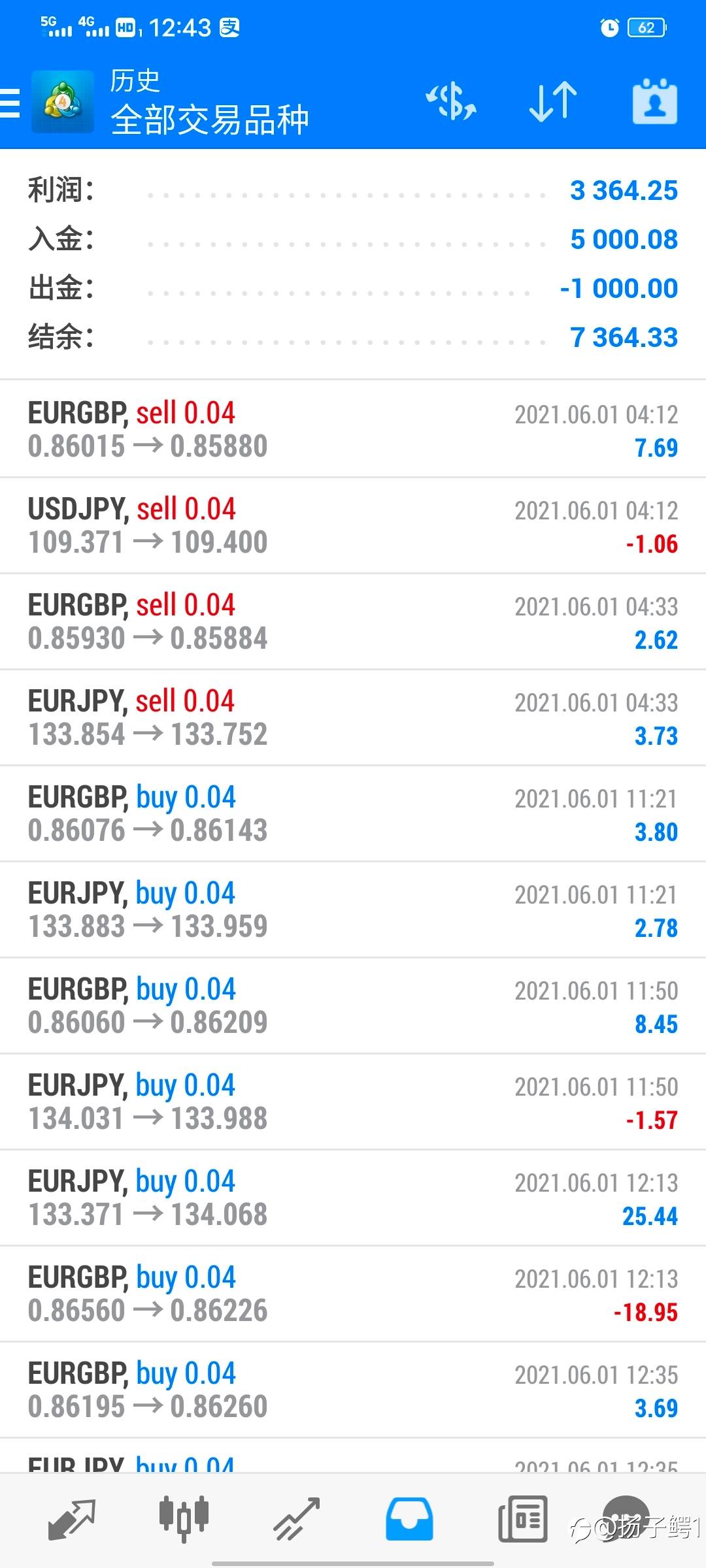Select the History inbox tab
706x1568 pixels.
tap(409, 1519)
